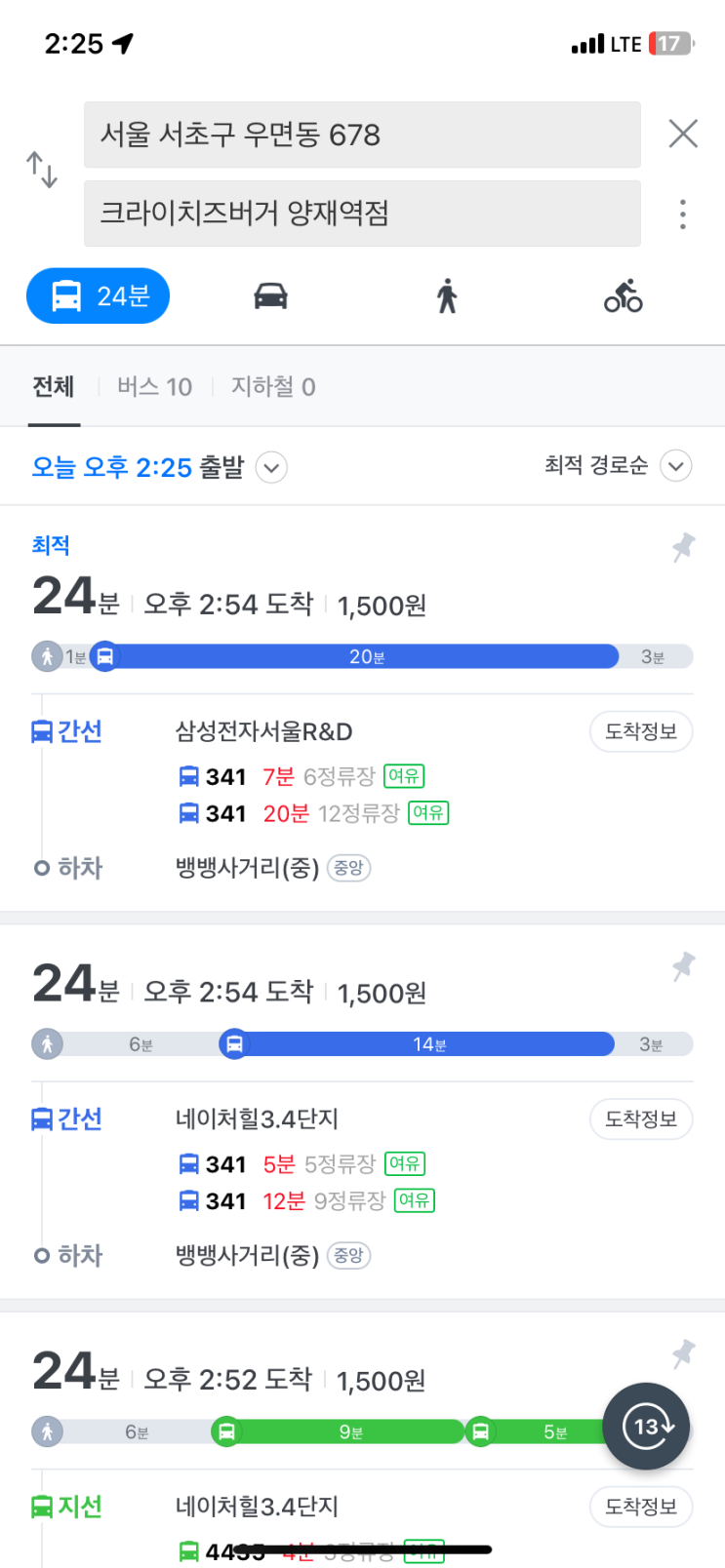Viewport: 725px width, 1568px height.
Task: Select the public transit 24분 mode
Action: (98, 295)
